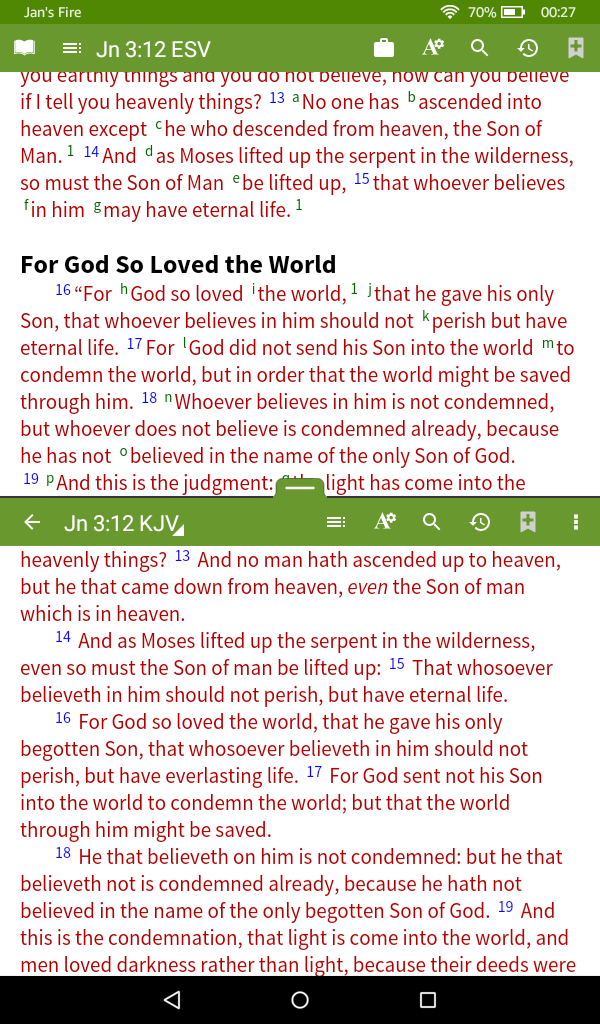Open cross-reference h in ESV verse 16
Image resolution: width=600 pixels, height=1024 pixels.
pyautogui.click(x=124, y=290)
